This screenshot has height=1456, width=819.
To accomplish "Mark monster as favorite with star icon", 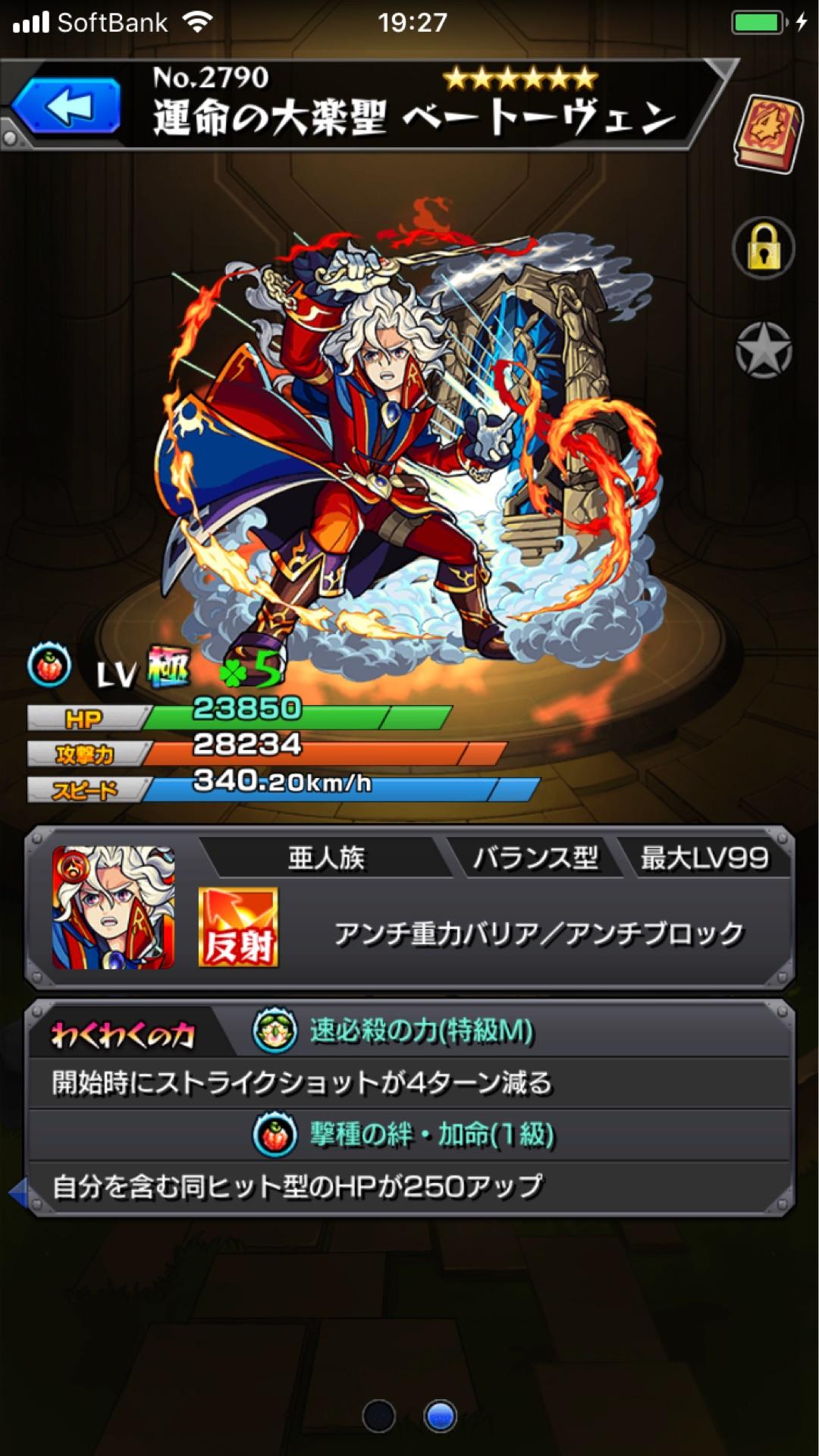I will coord(763,350).
